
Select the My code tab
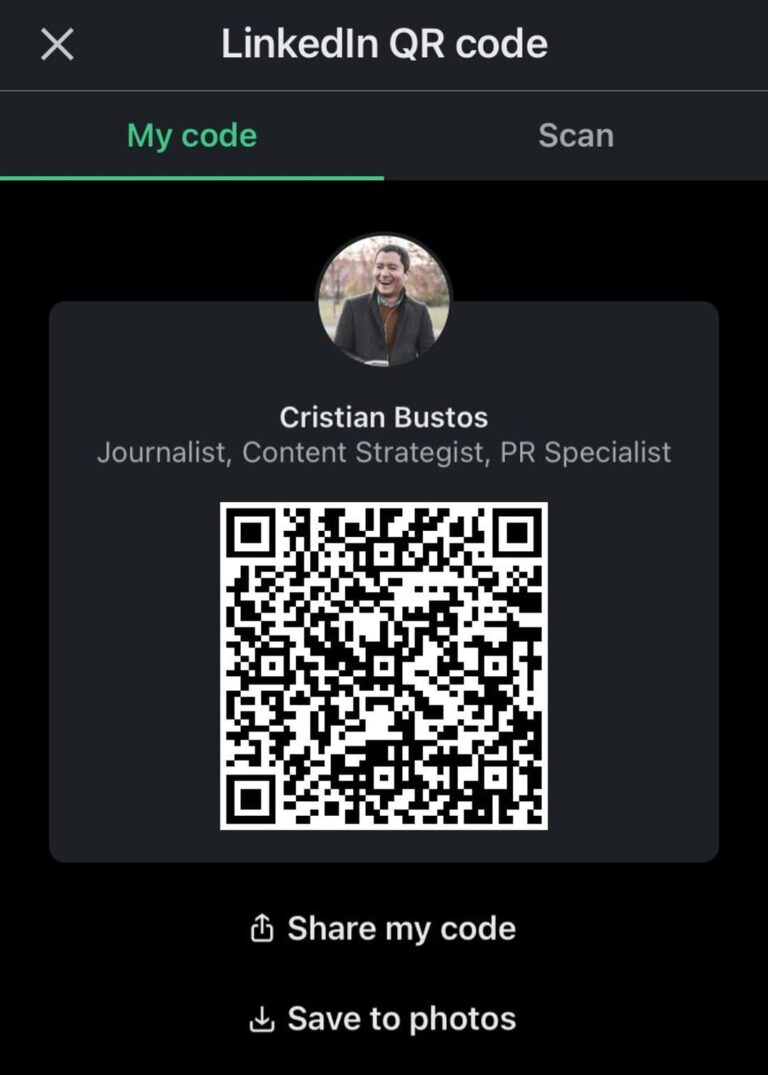coord(192,136)
